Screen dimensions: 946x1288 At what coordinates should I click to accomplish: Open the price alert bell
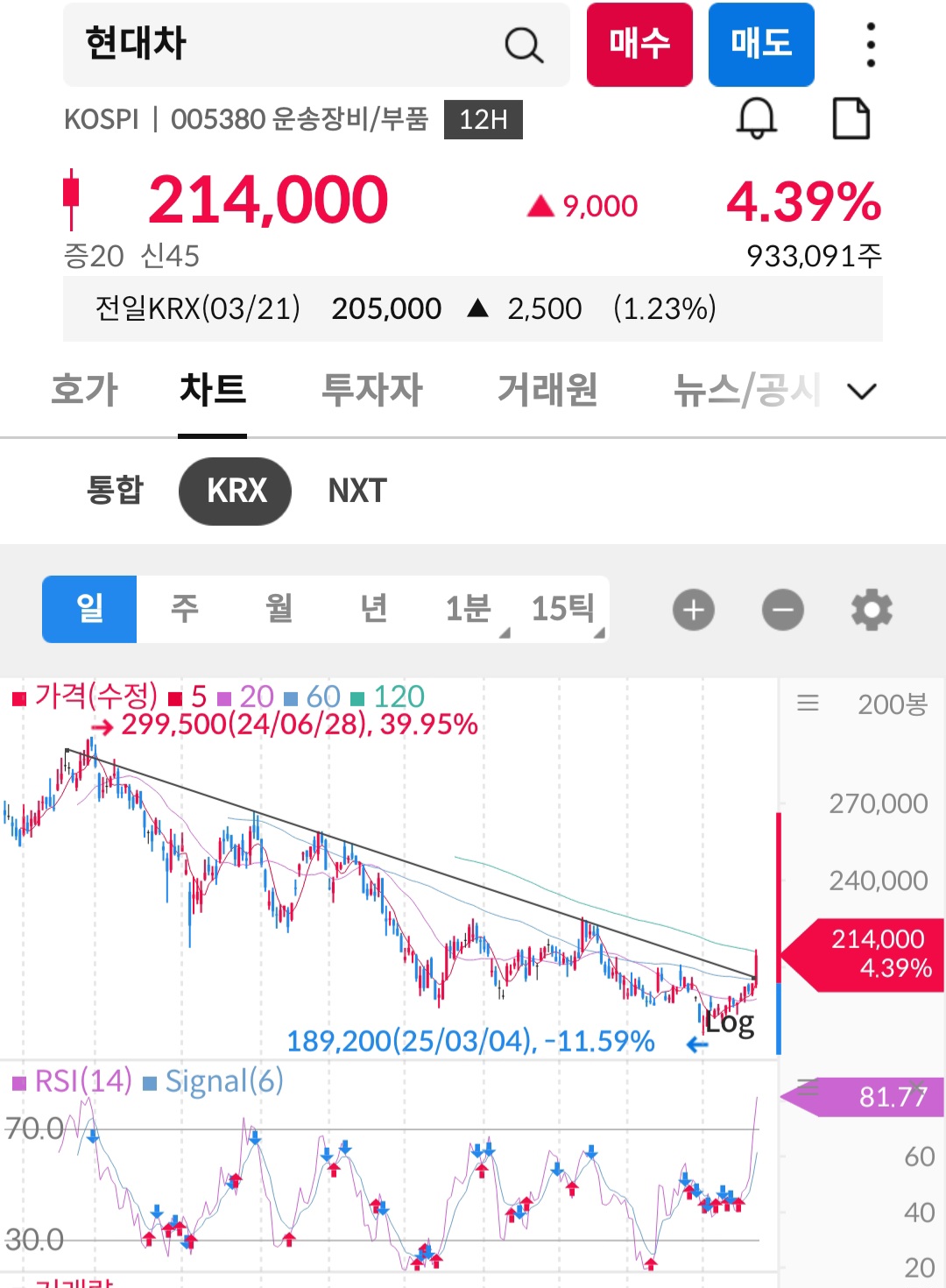coord(756,118)
